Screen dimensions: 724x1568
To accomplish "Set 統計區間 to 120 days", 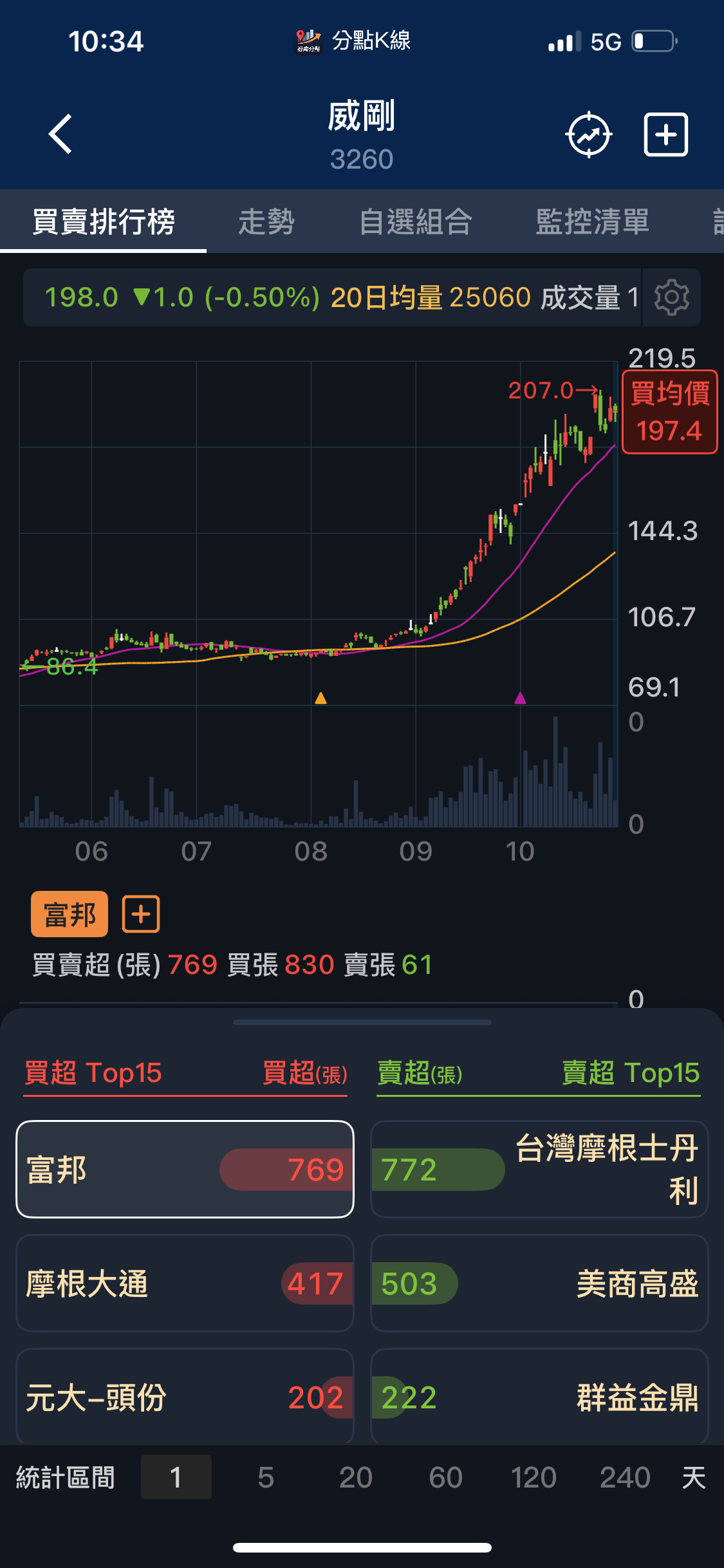I will [x=534, y=1477].
